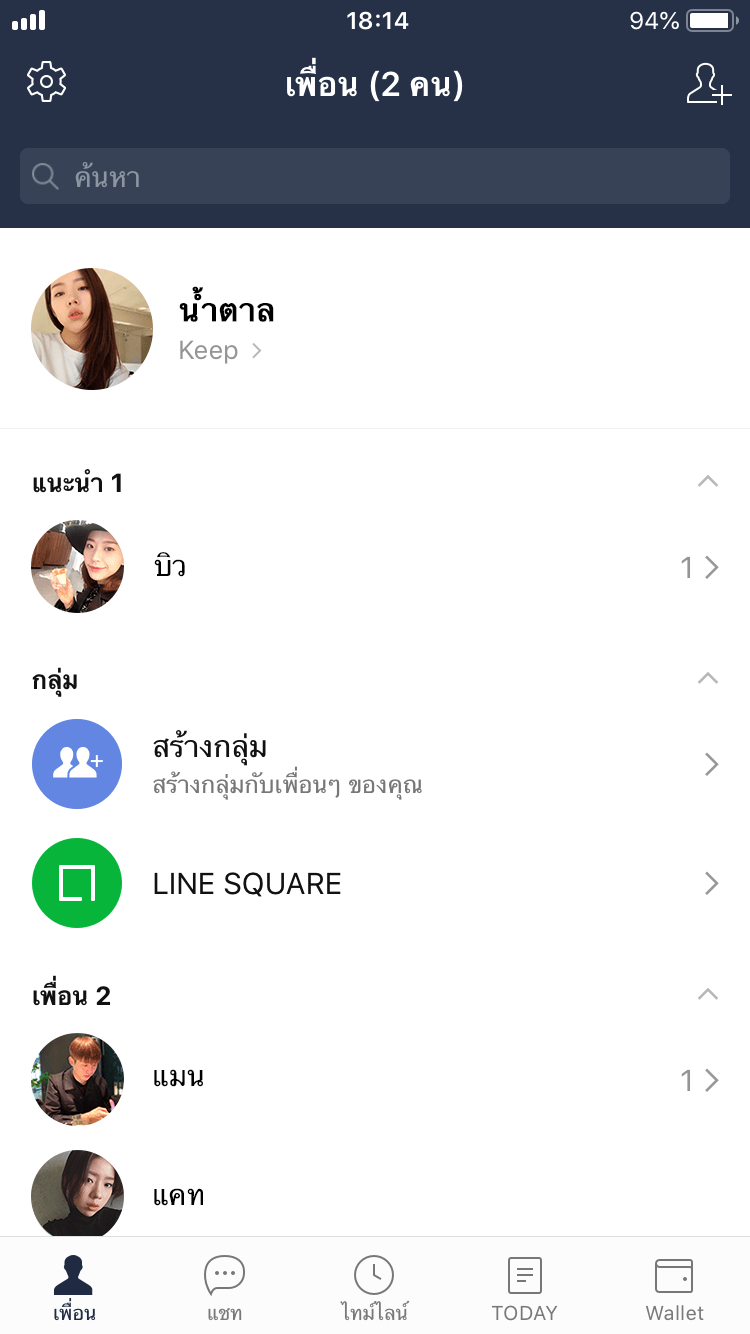This screenshot has height=1334, width=750.
Task: Collapse the กลุ่ม section
Action: [x=708, y=679]
